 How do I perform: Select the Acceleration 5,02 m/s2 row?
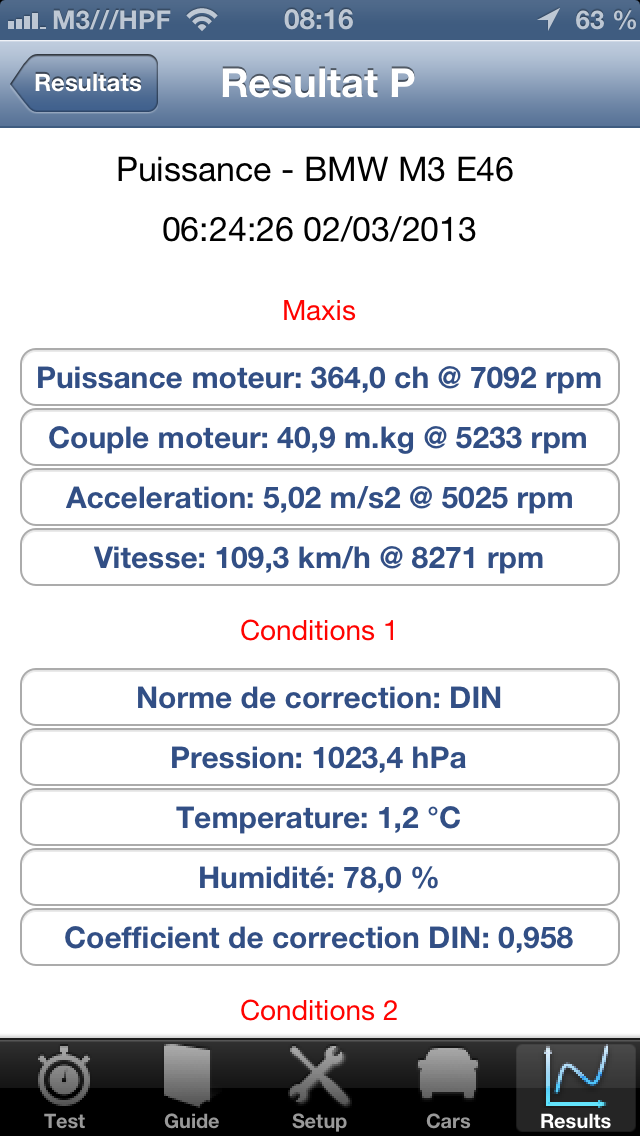pyautogui.click(x=320, y=497)
